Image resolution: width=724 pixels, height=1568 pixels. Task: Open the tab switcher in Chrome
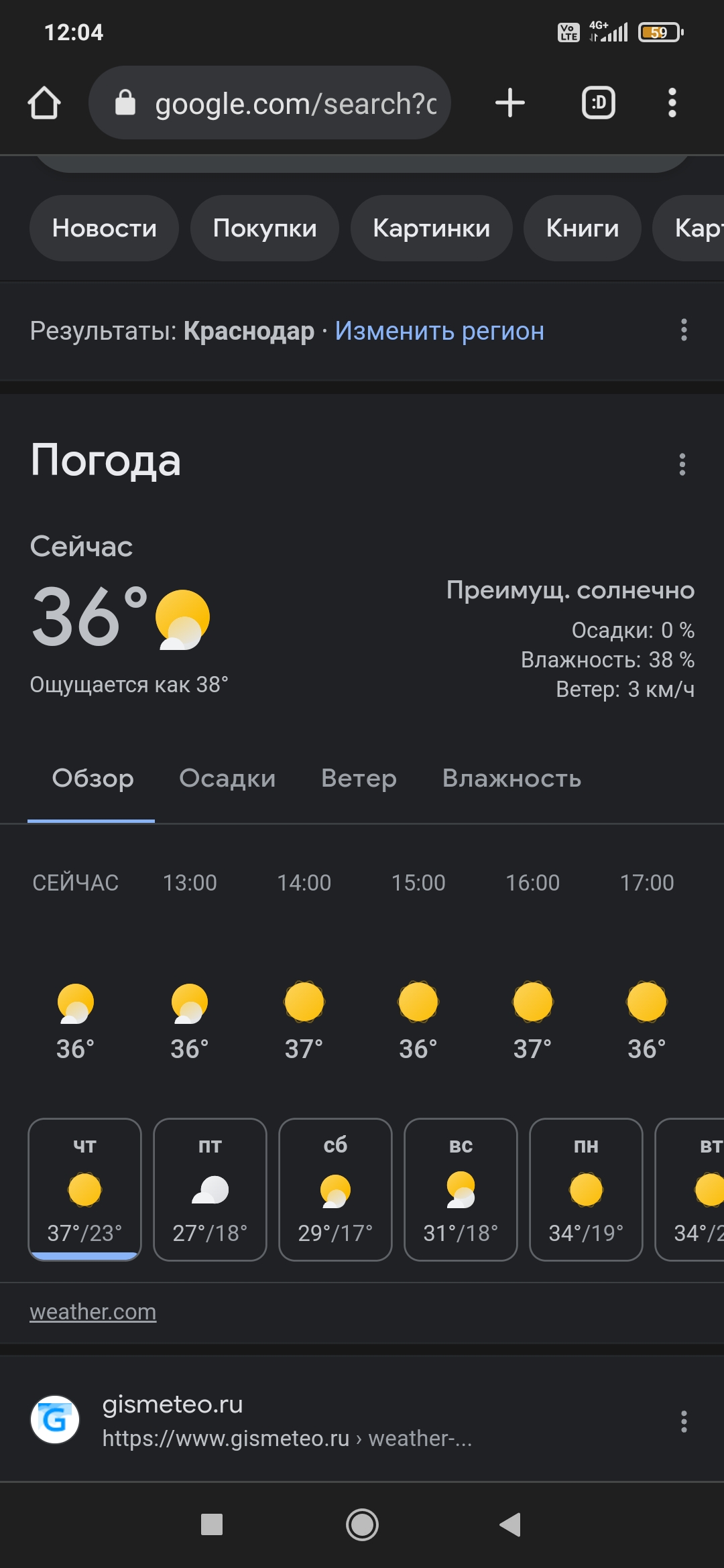[597, 103]
